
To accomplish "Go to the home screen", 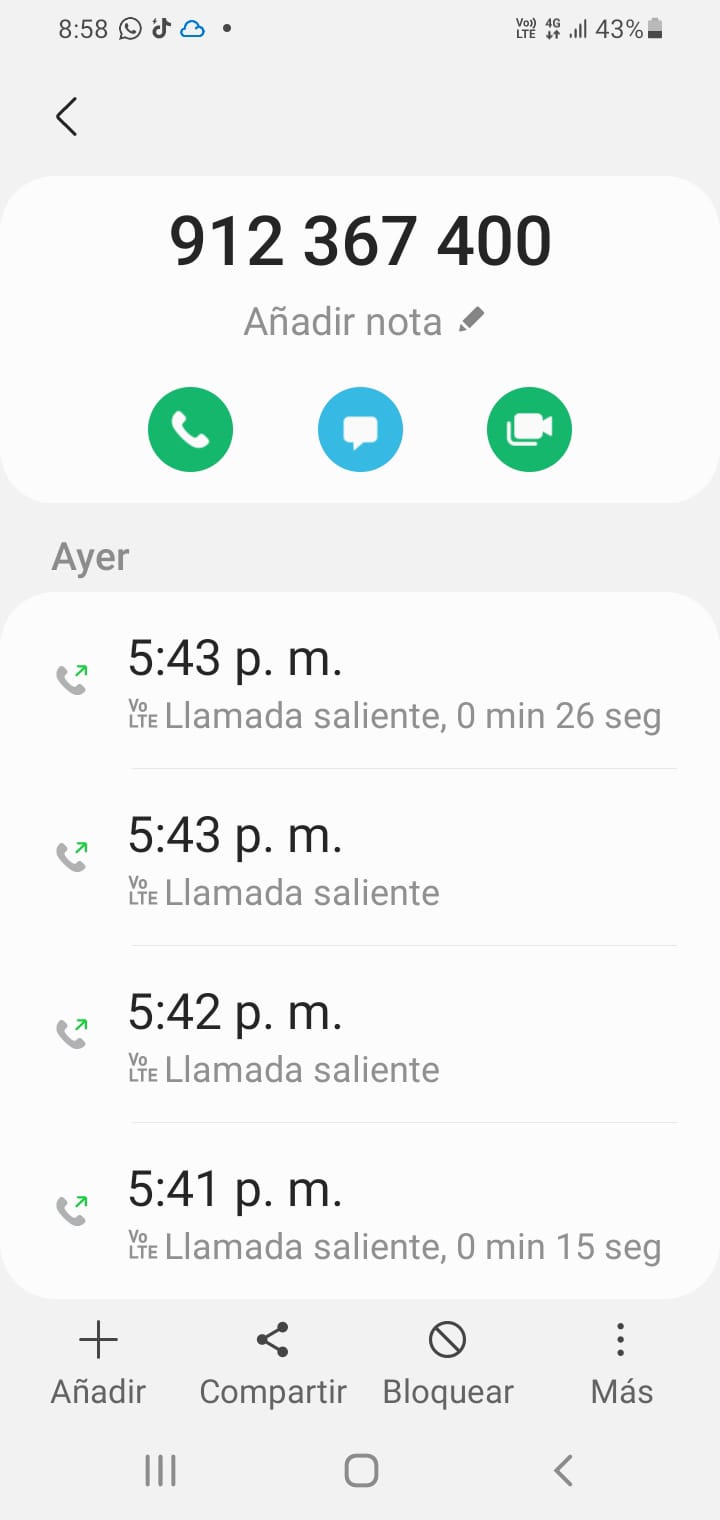I will tap(361, 1470).
